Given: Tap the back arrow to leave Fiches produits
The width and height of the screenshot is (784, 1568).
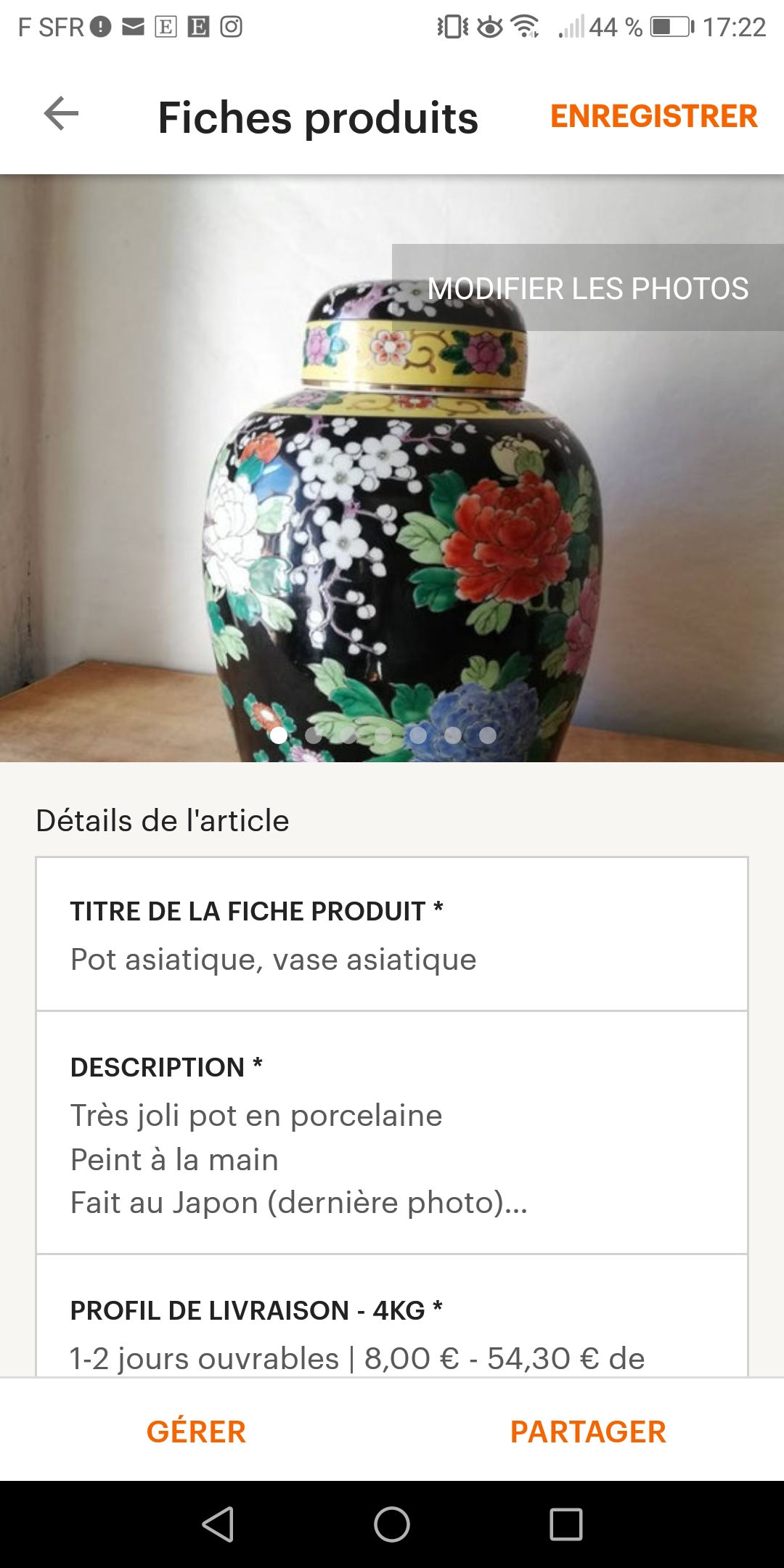Looking at the screenshot, I should click(x=58, y=115).
